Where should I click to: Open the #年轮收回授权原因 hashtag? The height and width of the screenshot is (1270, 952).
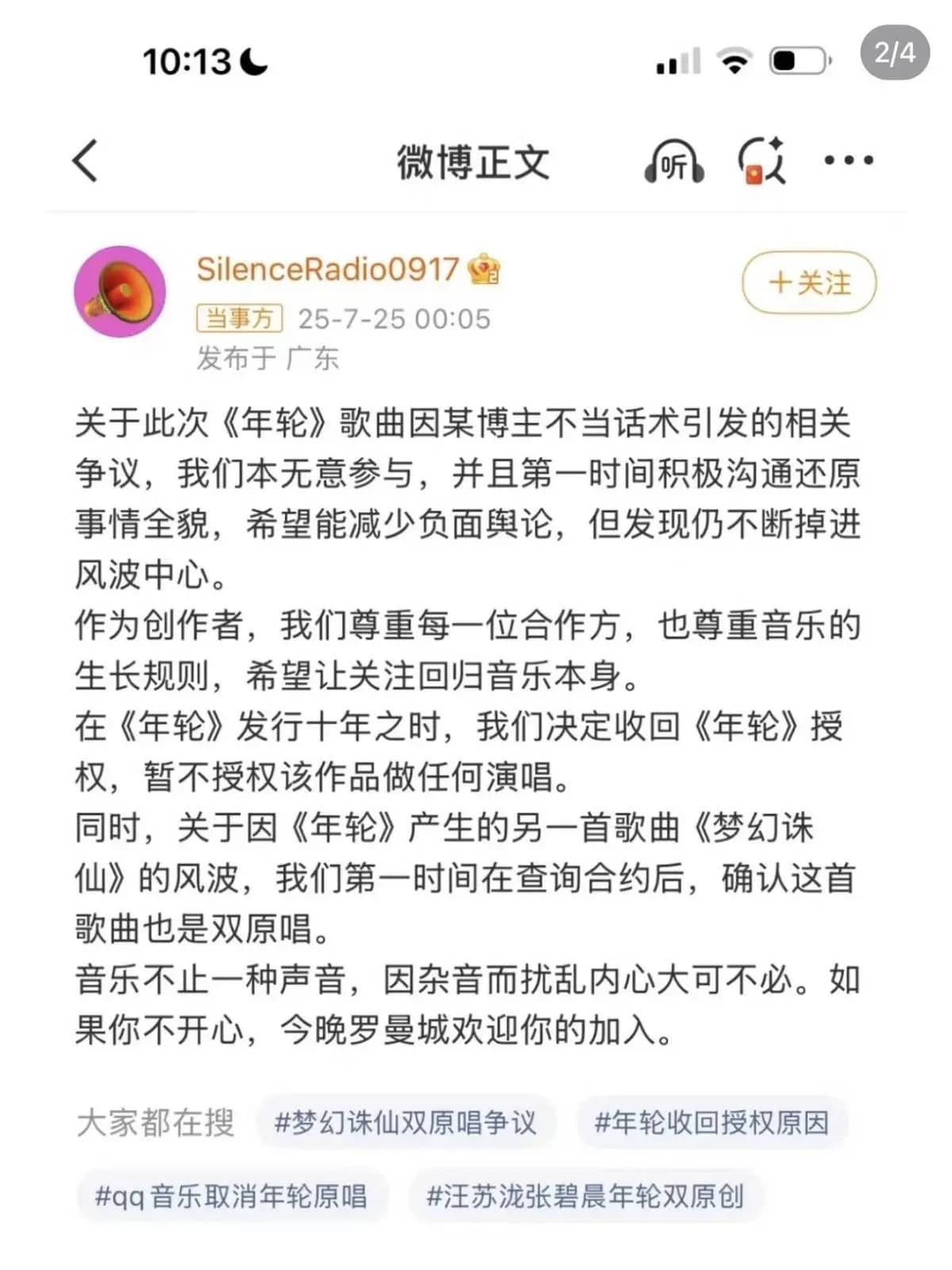click(x=712, y=1122)
